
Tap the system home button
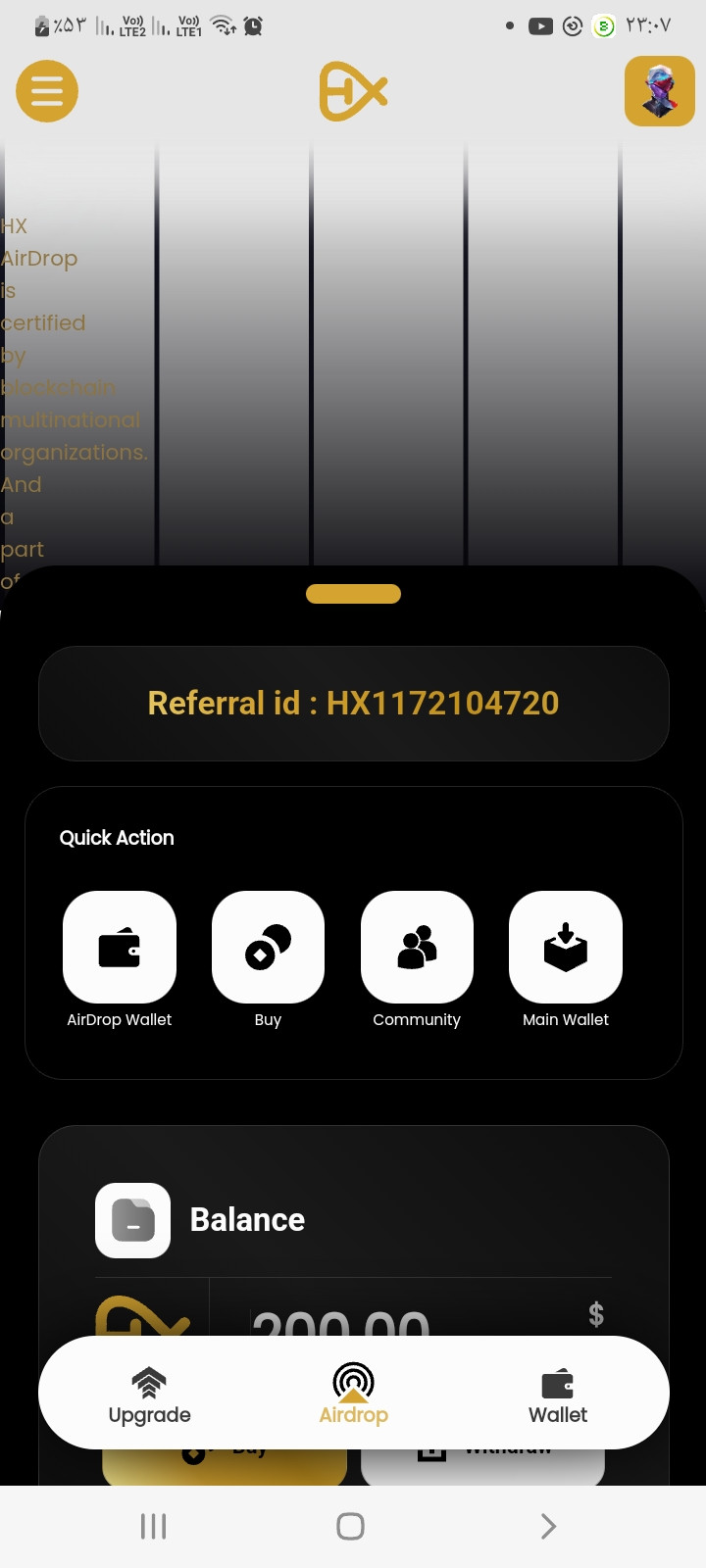tap(350, 1526)
